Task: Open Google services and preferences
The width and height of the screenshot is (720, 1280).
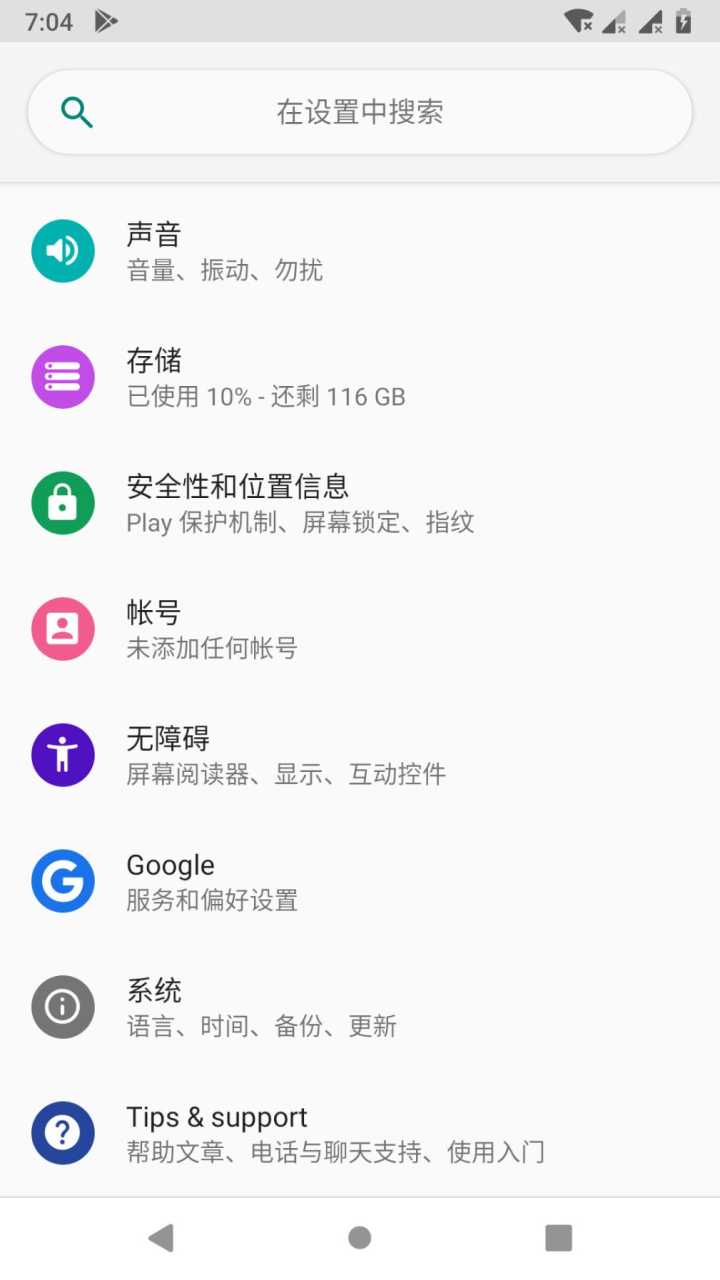Action: (360, 881)
